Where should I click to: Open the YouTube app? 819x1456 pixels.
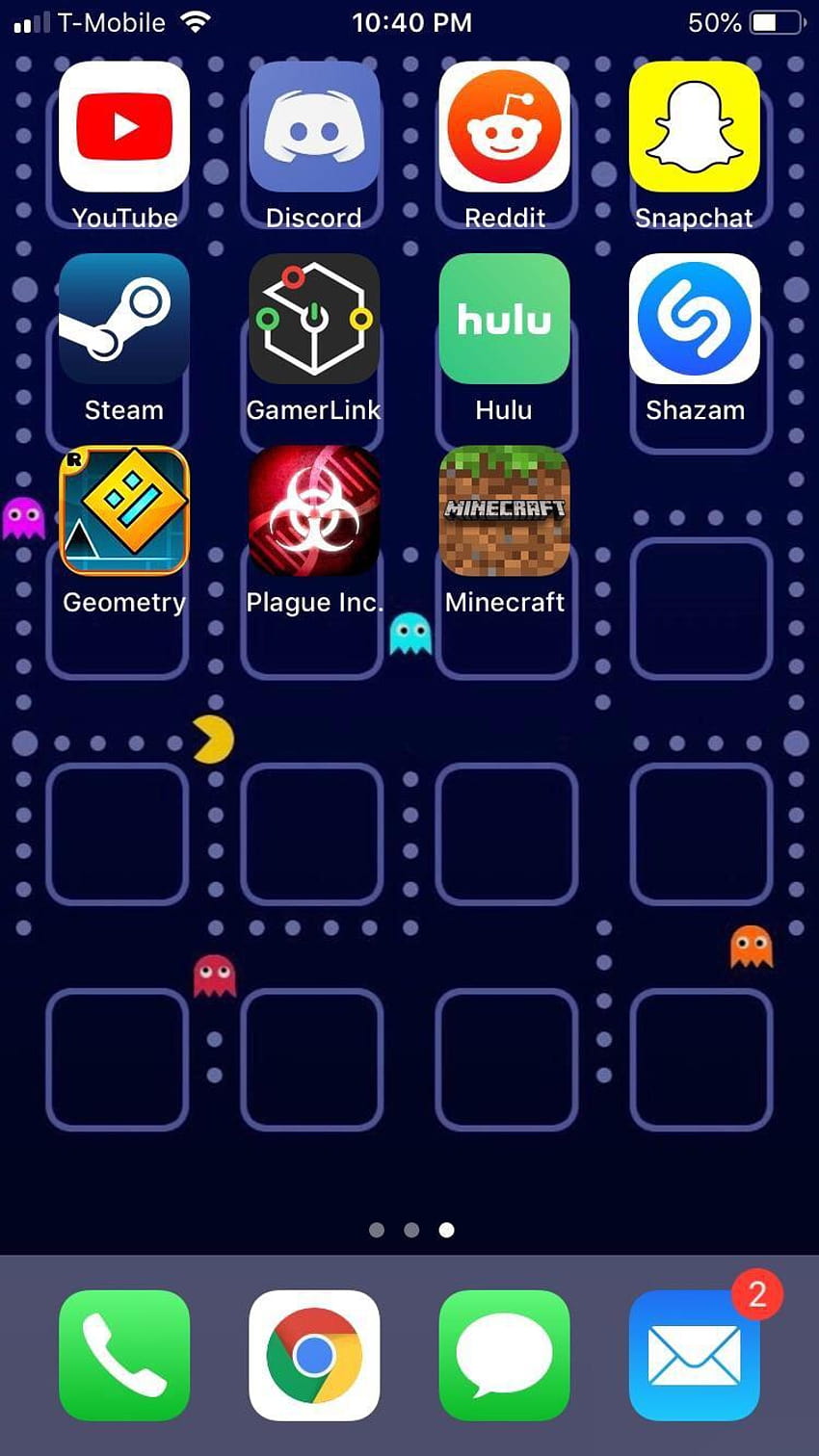[124, 127]
